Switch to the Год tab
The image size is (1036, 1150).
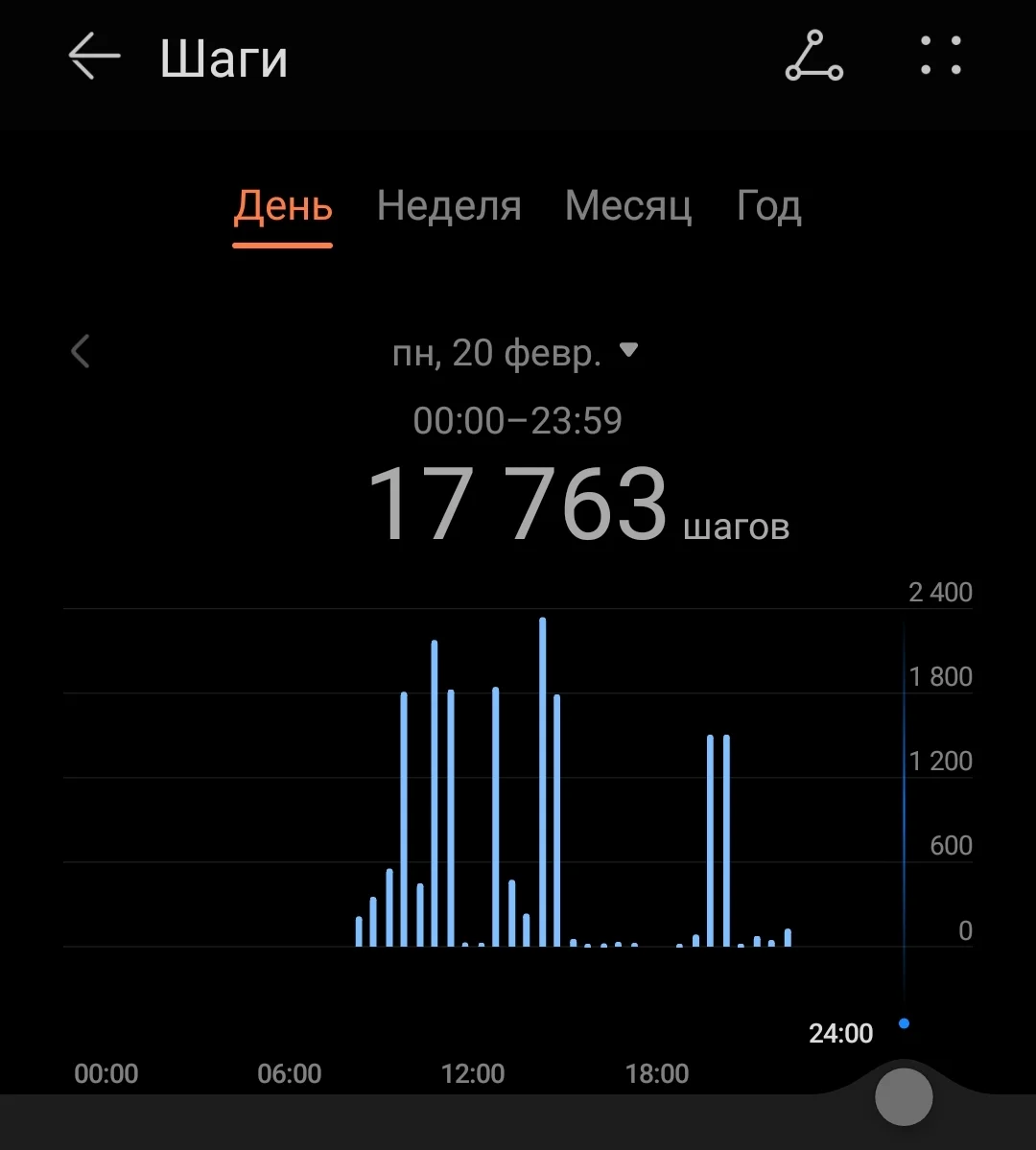click(768, 206)
